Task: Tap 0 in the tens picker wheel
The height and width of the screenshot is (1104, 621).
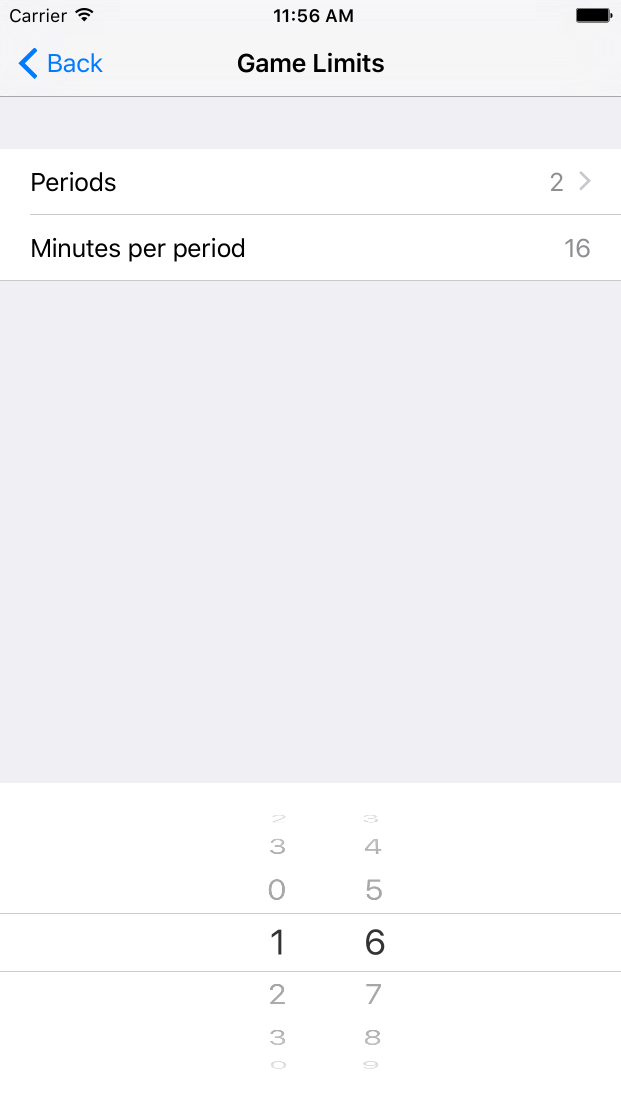Action: click(x=277, y=890)
